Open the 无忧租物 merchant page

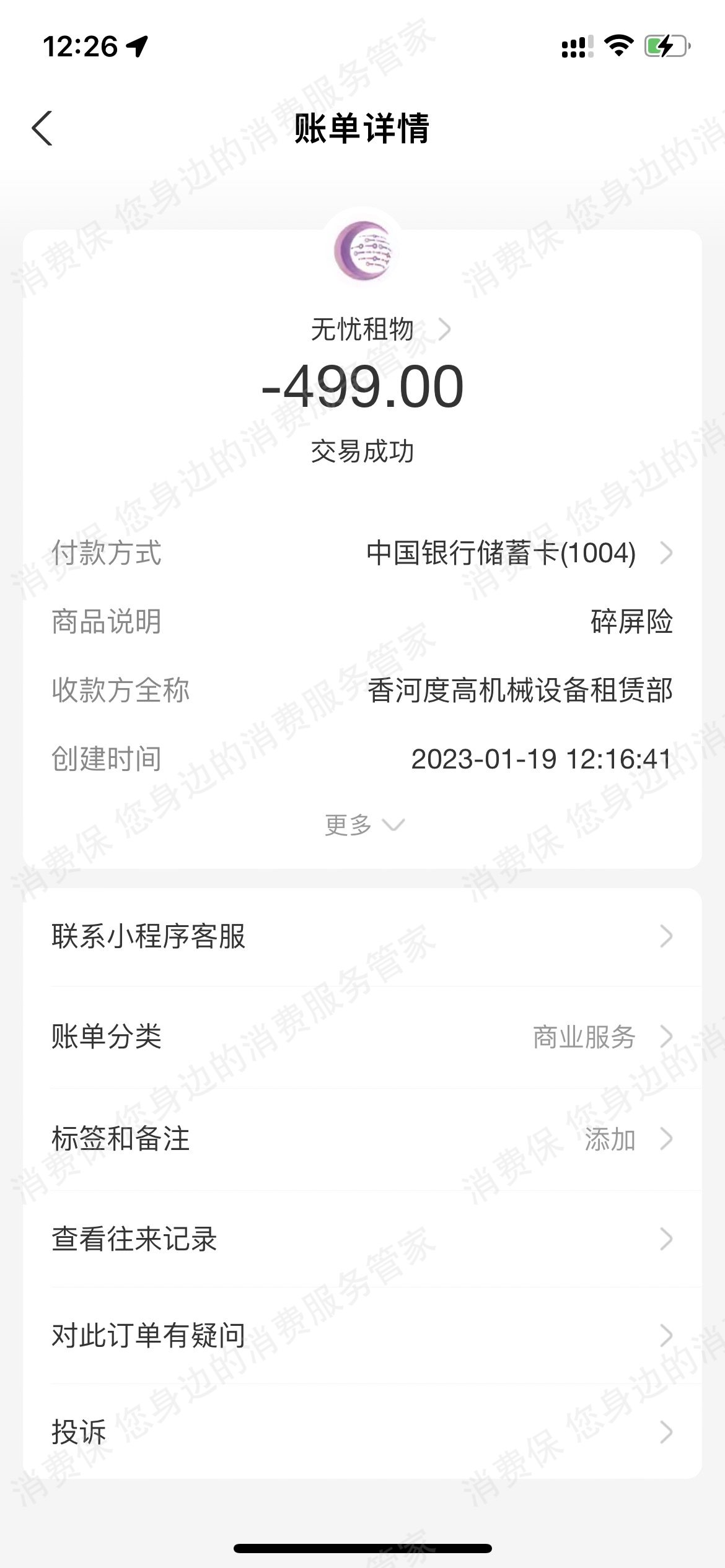click(x=380, y=329)
